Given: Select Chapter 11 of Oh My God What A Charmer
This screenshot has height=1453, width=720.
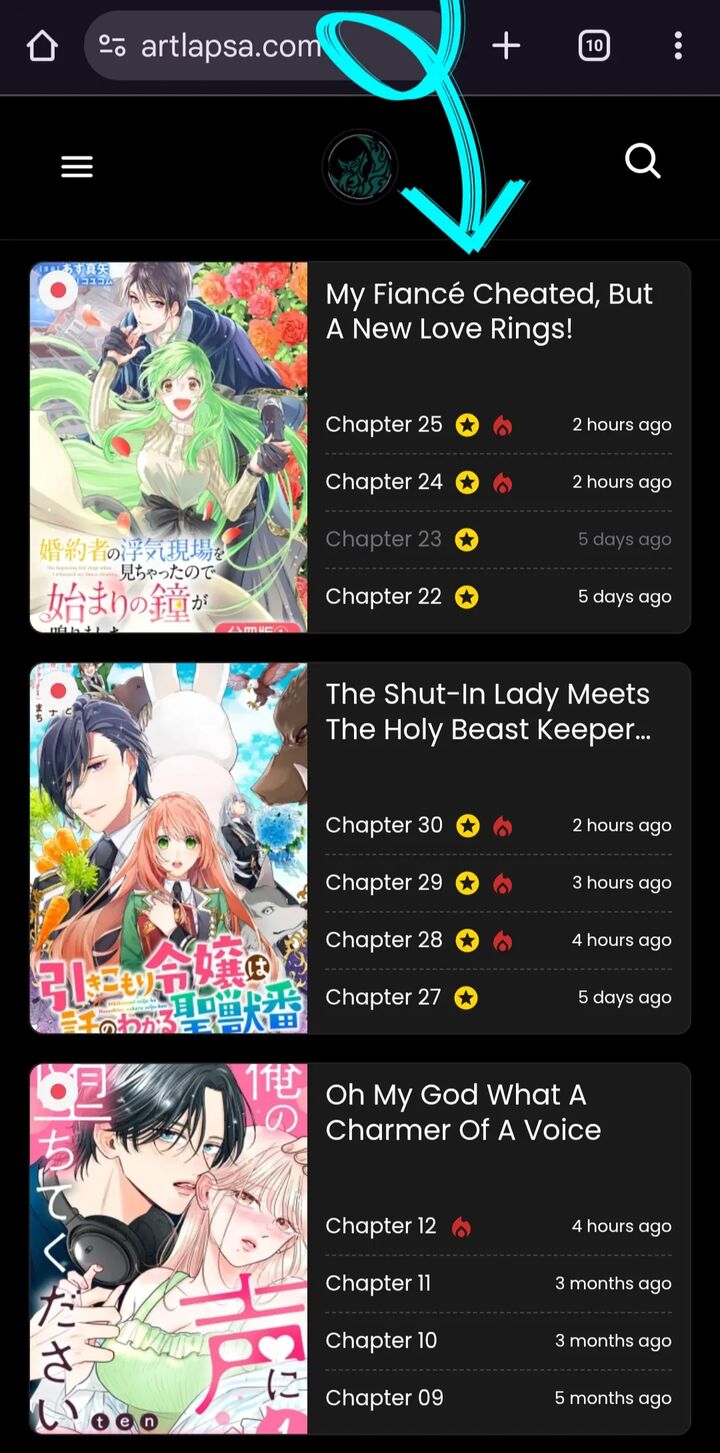Looking at the screenshot, I should pyautogui.click(x=378, y=1283).
